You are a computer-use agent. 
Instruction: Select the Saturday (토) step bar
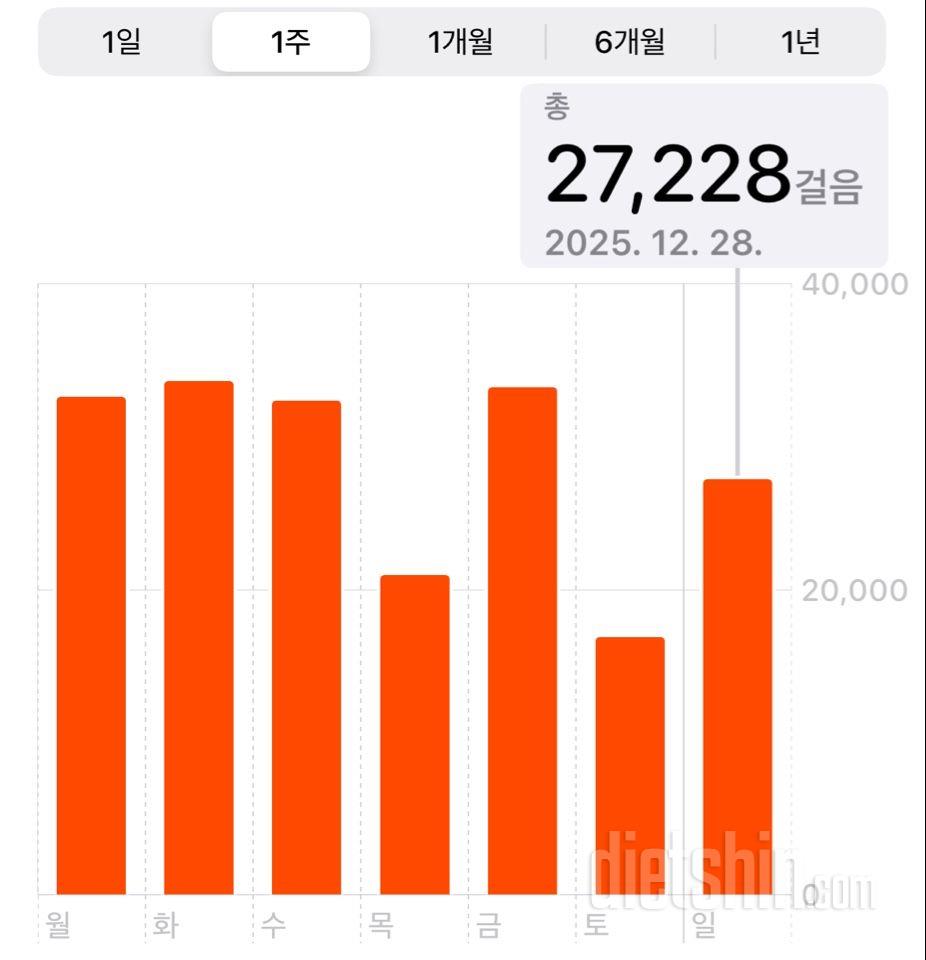coord(629,770)
